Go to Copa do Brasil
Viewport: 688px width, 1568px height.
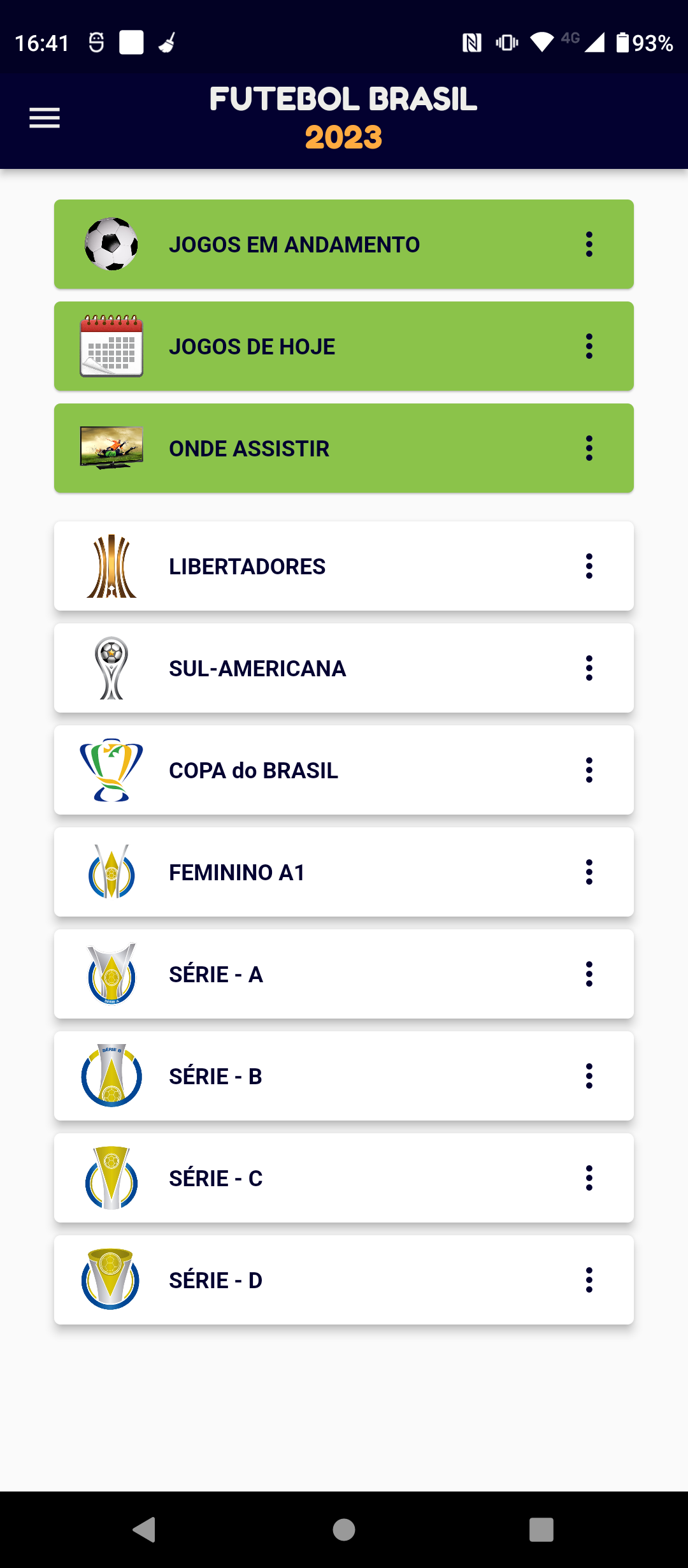point(344,770)
